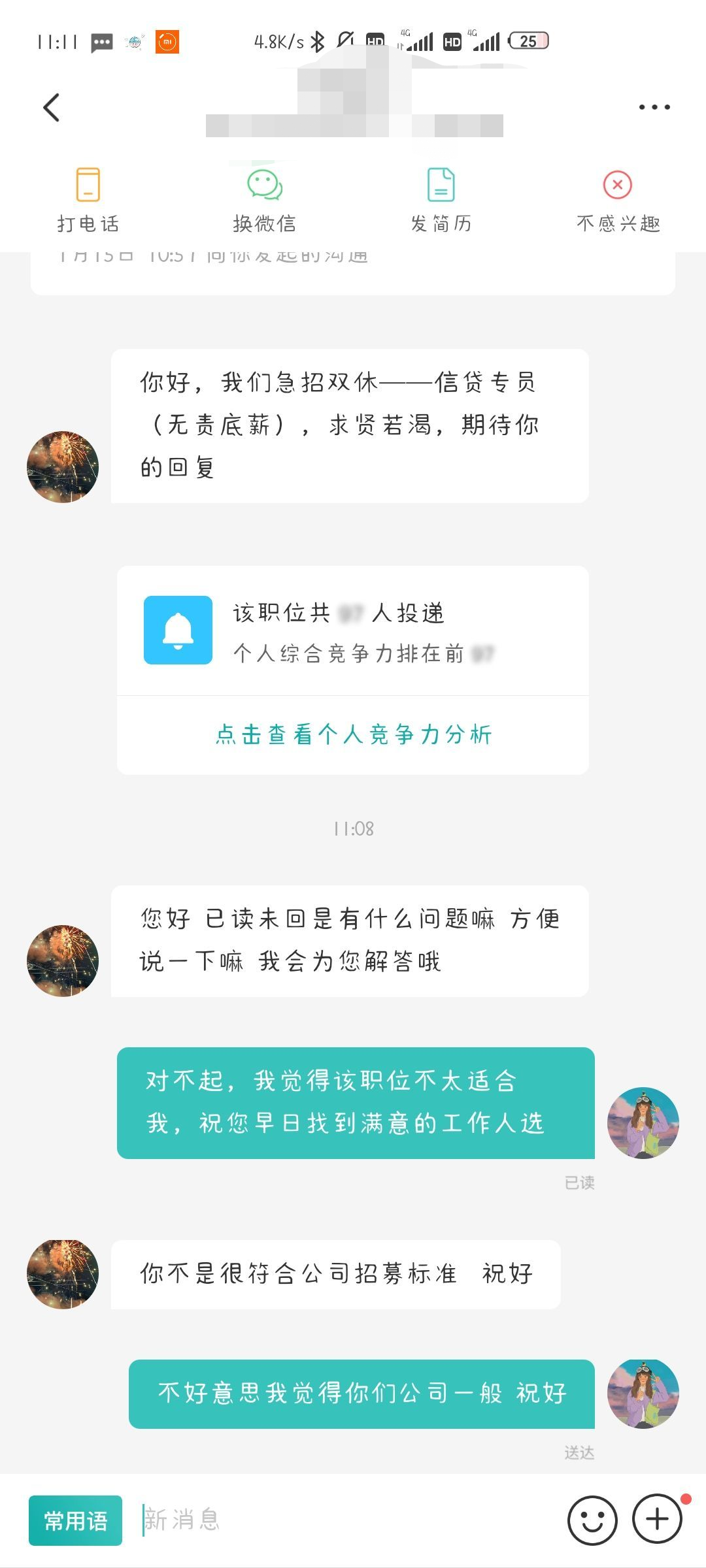Open the emoji picker smiley icon
The width and height of the screenshot is (706, 1568).
592,1520
